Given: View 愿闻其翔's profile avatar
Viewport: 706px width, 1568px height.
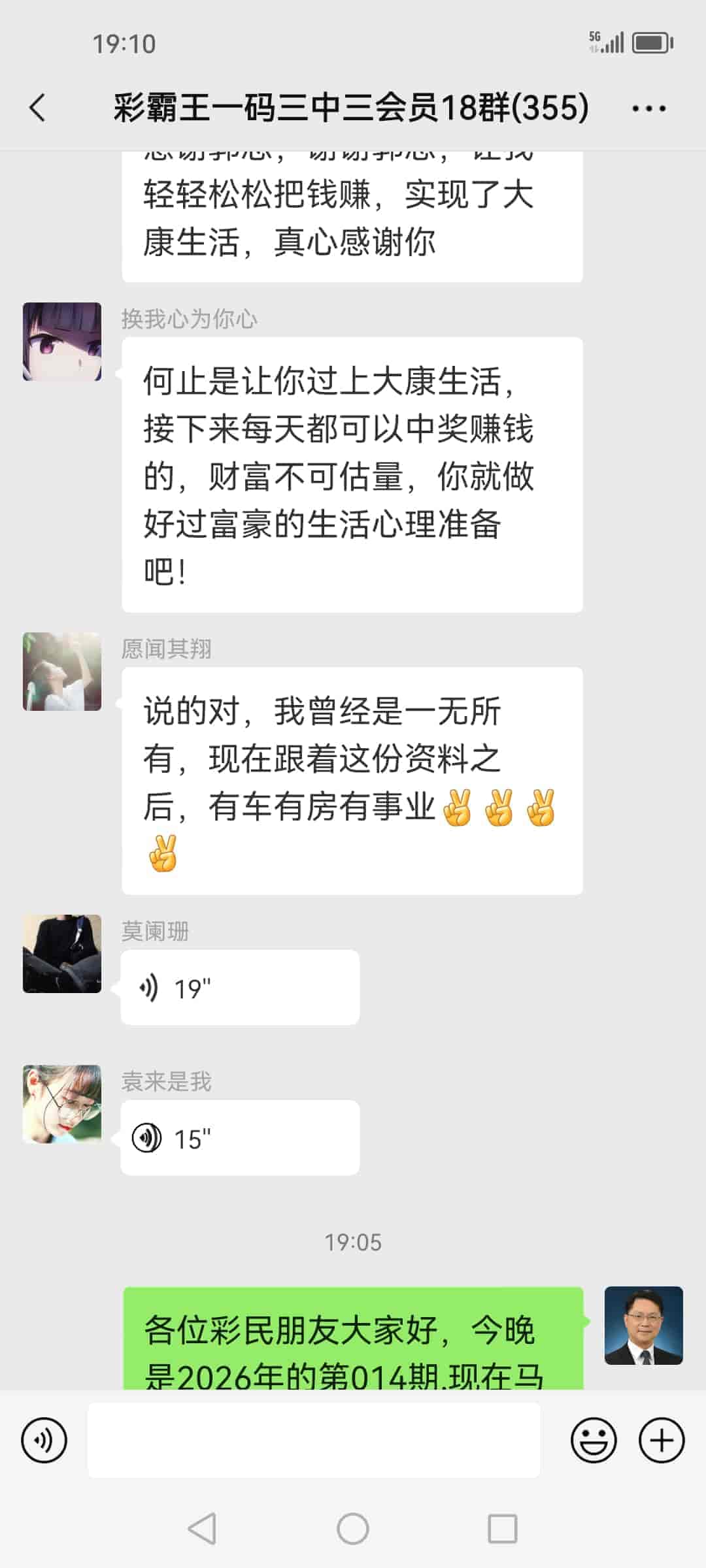Looking at the screenshot, I should coord(62,672).
